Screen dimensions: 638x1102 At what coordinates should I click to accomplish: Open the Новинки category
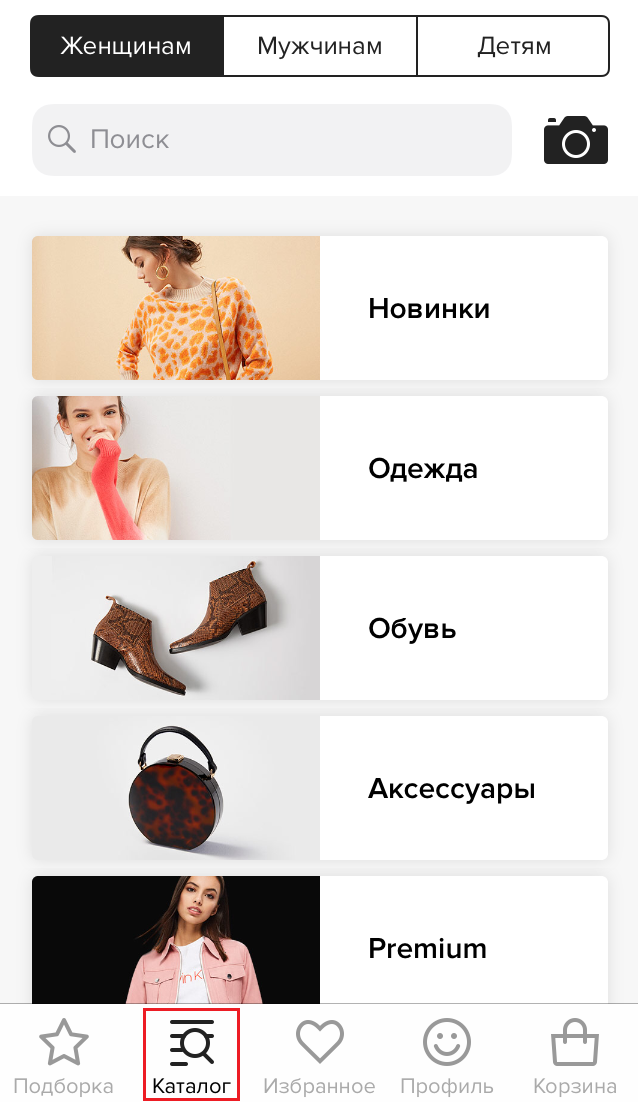tap(320, 308)
